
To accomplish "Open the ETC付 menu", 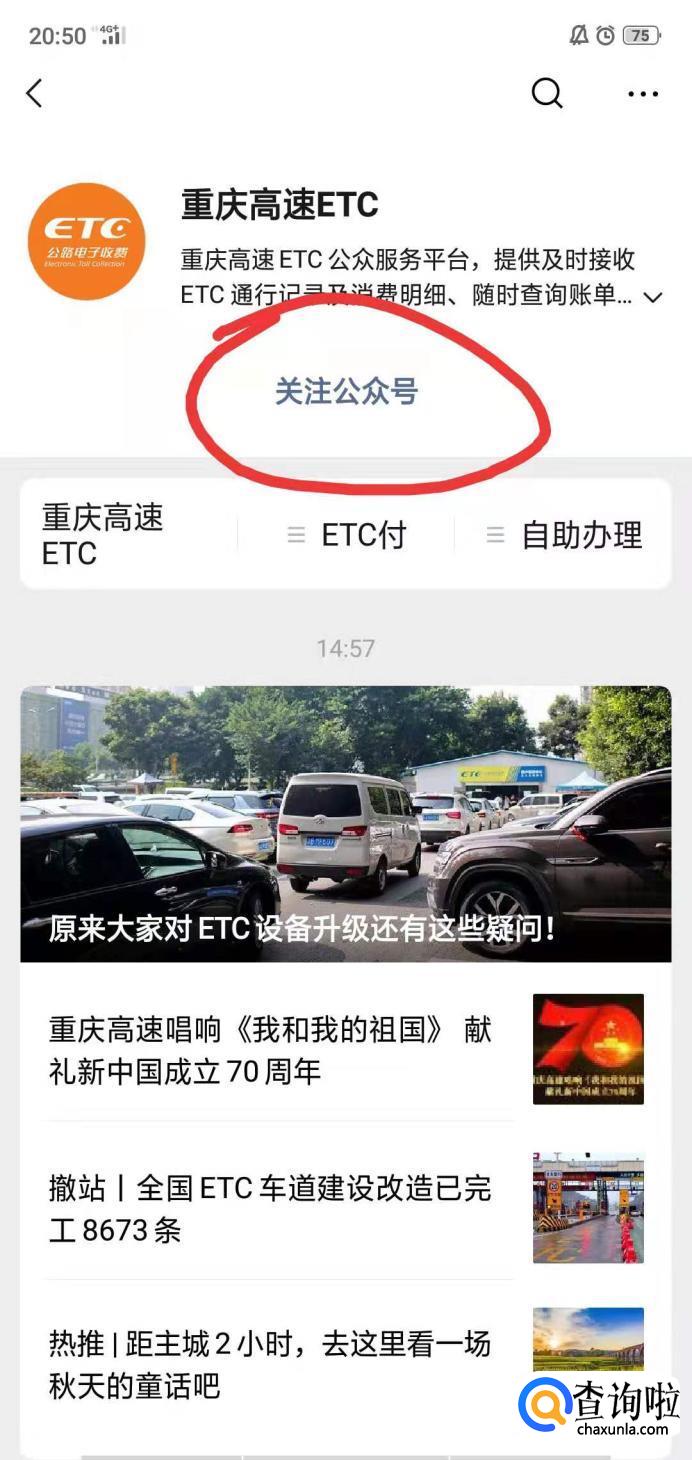I will coord(347,535).
